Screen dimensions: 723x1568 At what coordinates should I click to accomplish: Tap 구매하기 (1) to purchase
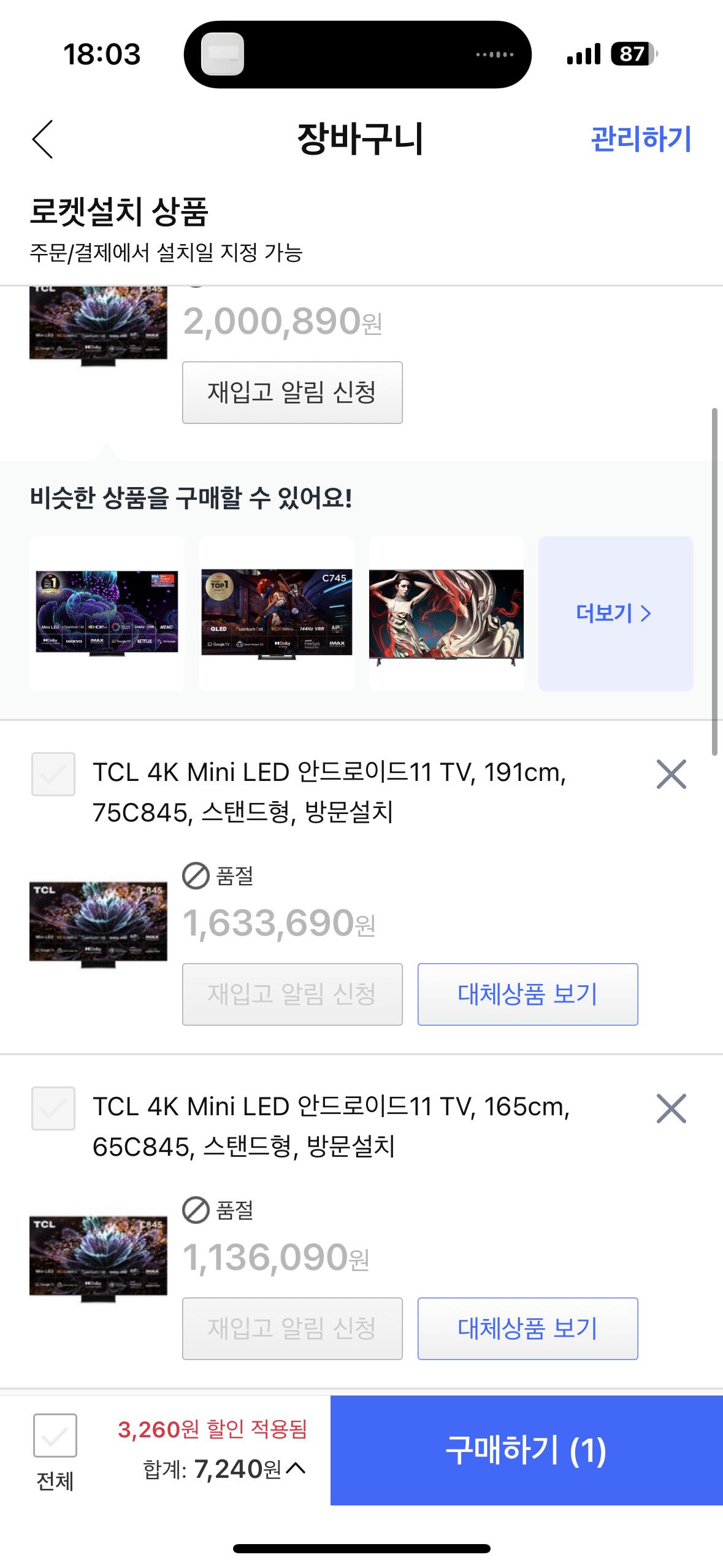526,1450
